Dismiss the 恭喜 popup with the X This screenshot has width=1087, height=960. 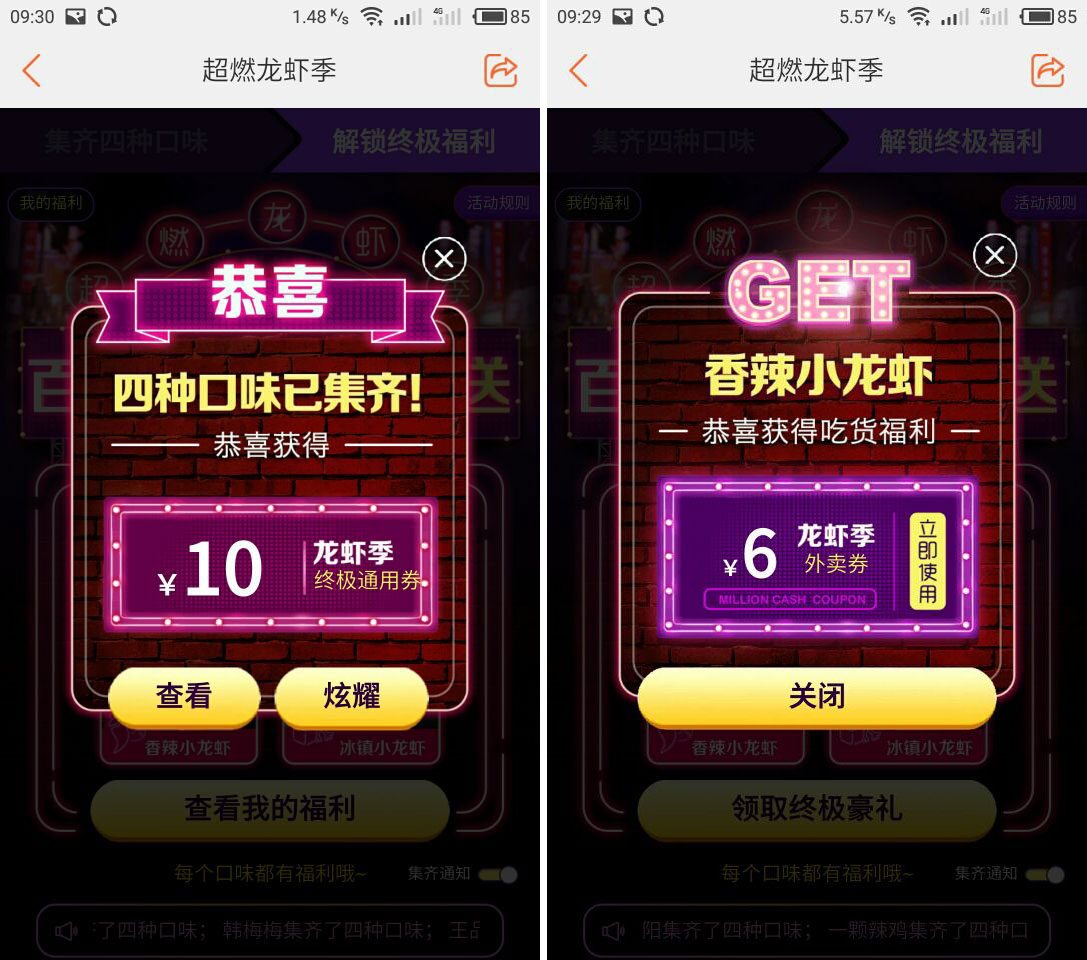point(444,259)
